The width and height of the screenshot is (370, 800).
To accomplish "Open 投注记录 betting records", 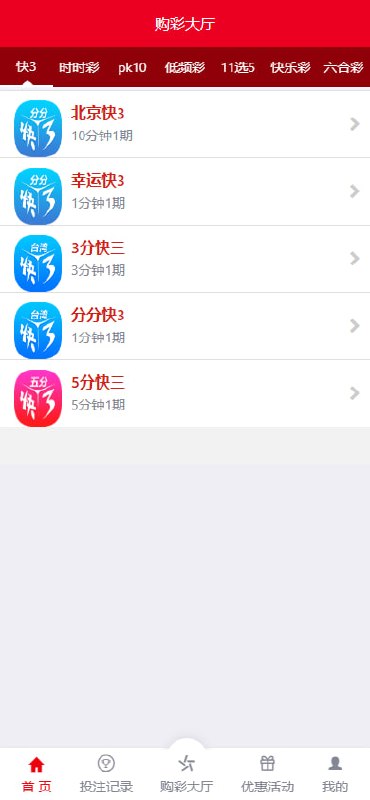I will [106, 774].
